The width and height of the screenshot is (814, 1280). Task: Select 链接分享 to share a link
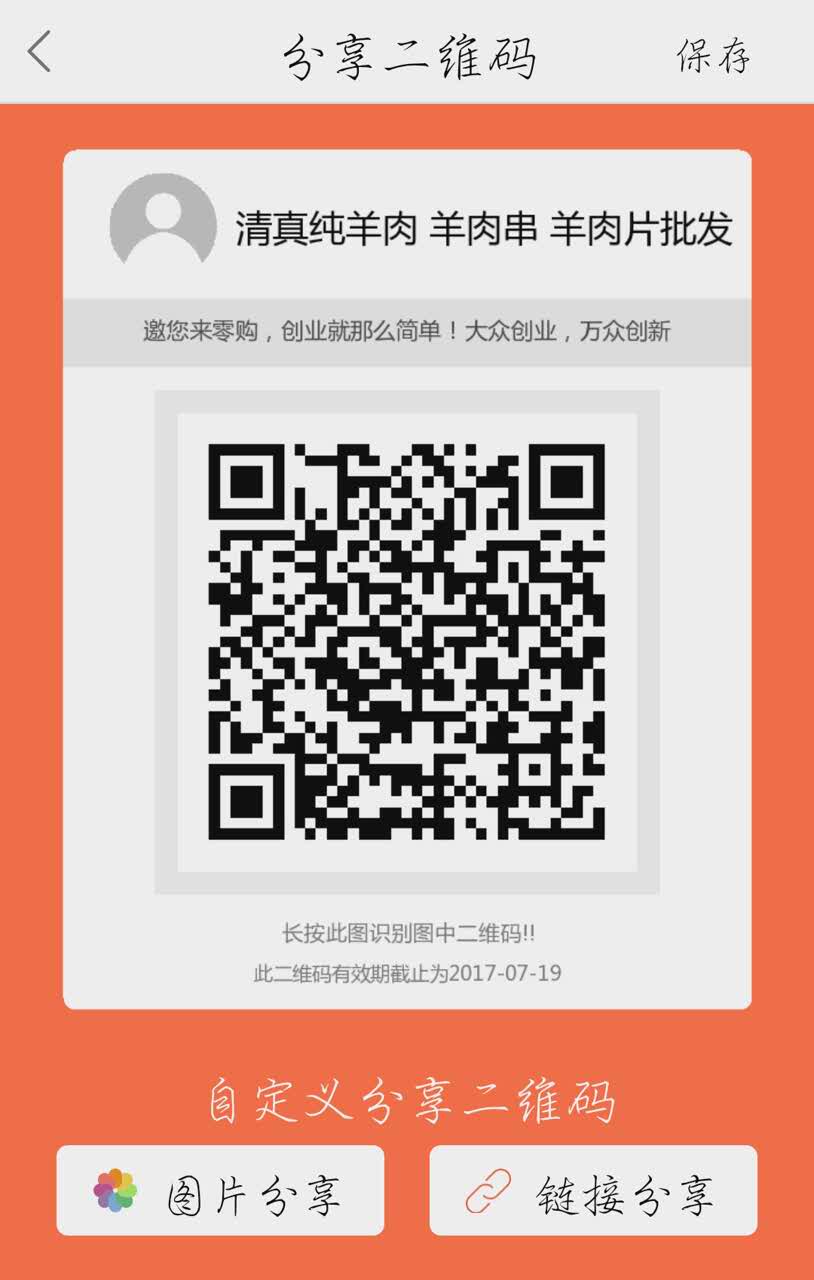[593, 1191]
